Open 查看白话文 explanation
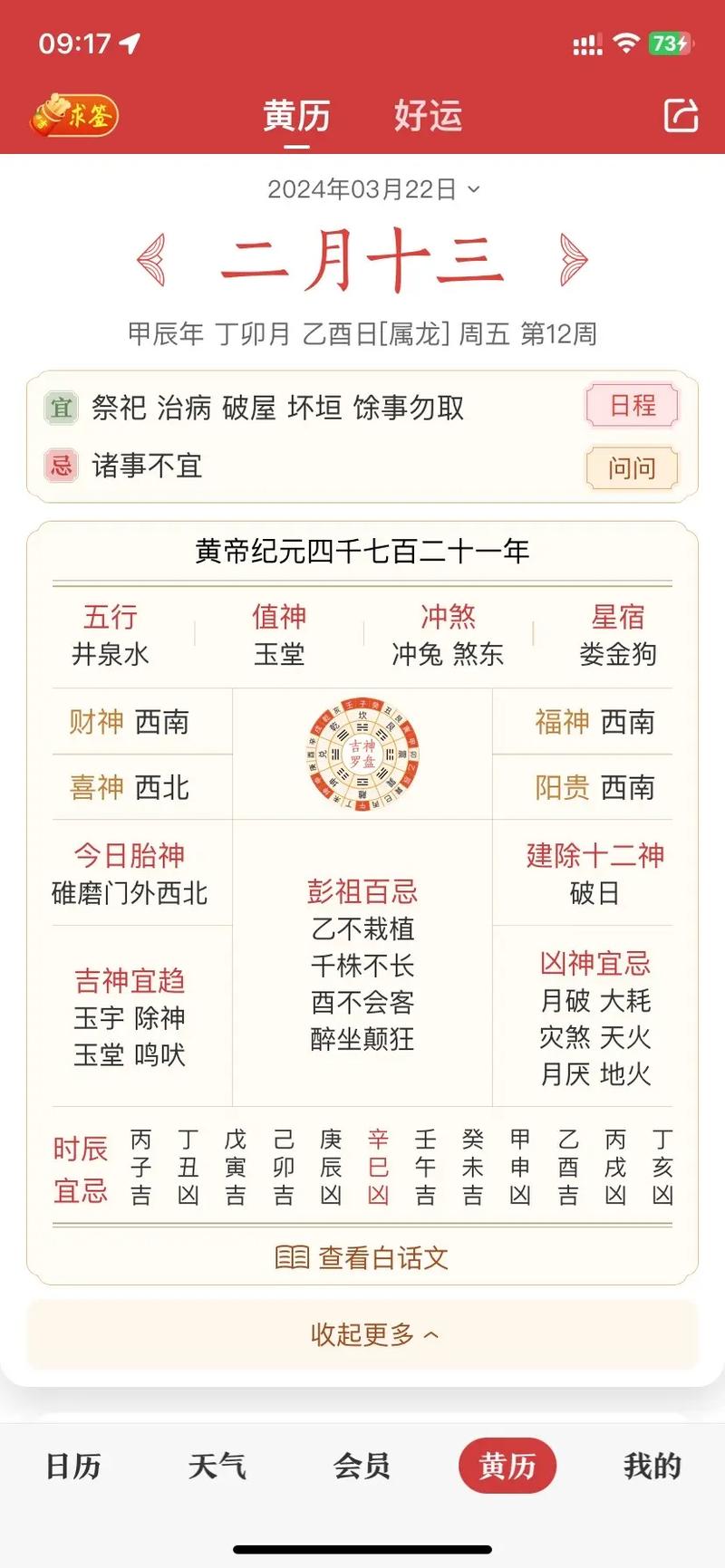Screen dimensions: 725x1568 click(362, 1257)
